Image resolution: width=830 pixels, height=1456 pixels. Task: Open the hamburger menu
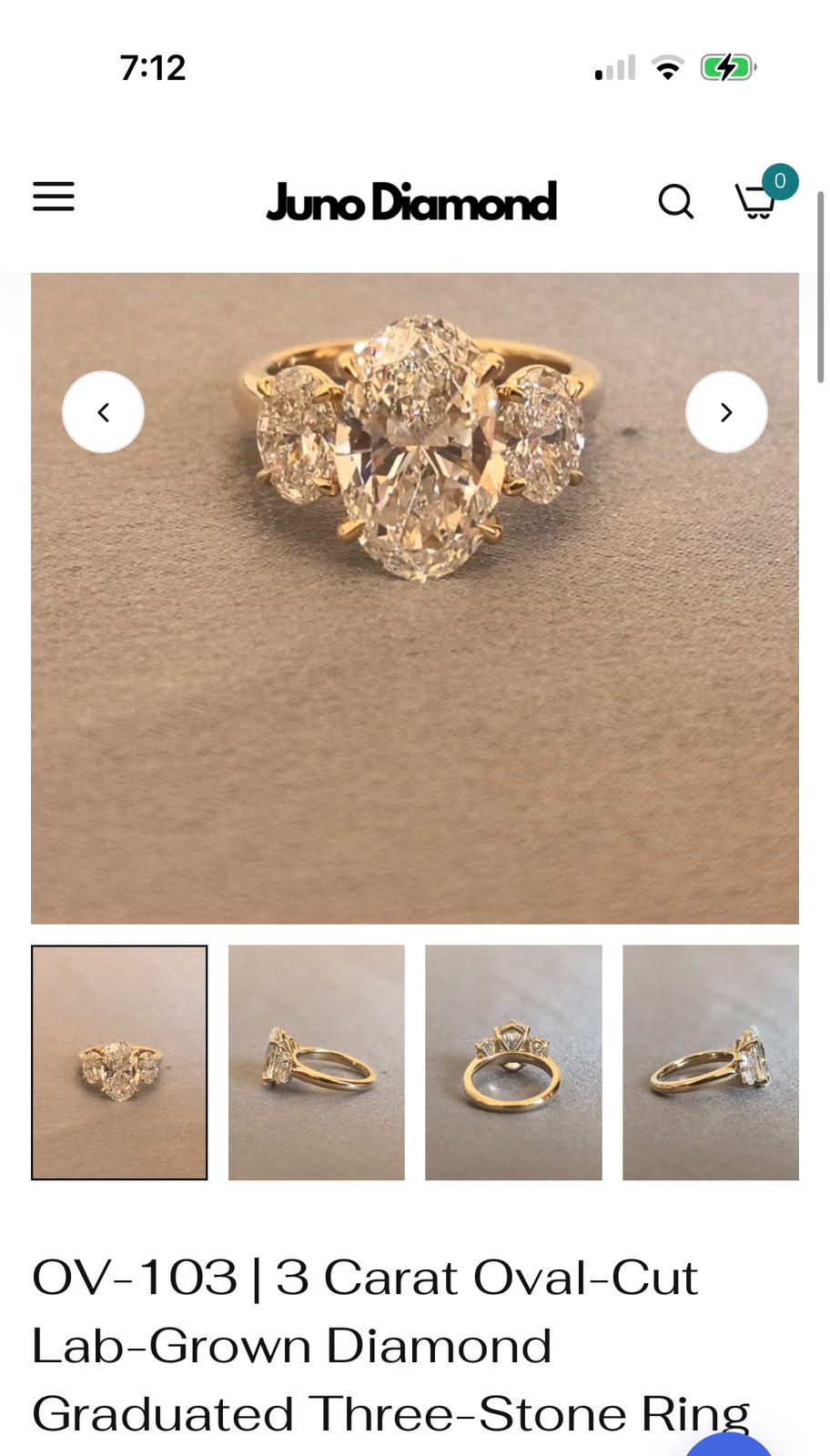(54, 197)
